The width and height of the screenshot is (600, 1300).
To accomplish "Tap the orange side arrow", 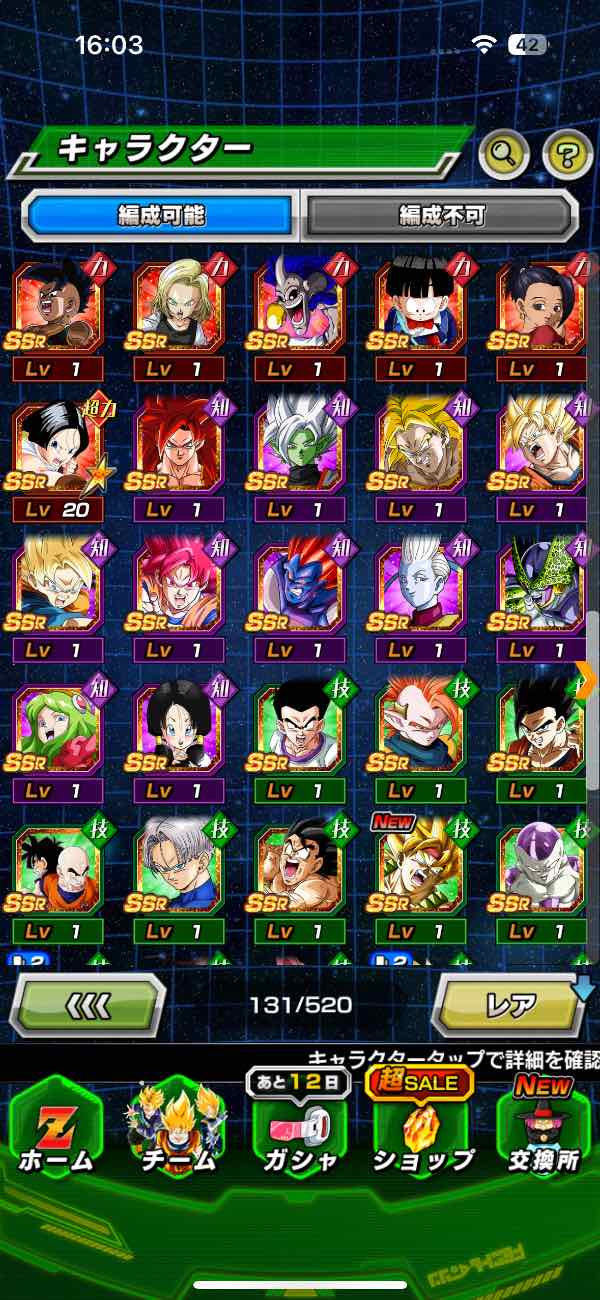I will click(587, 679).
